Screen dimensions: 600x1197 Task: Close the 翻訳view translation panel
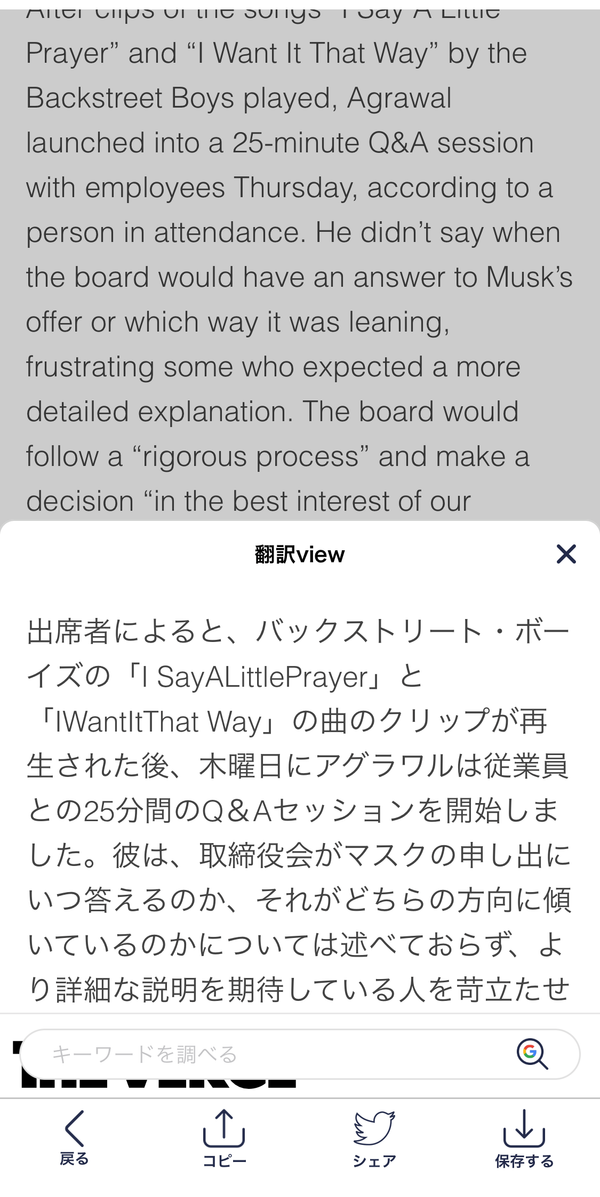click(566, 554)
